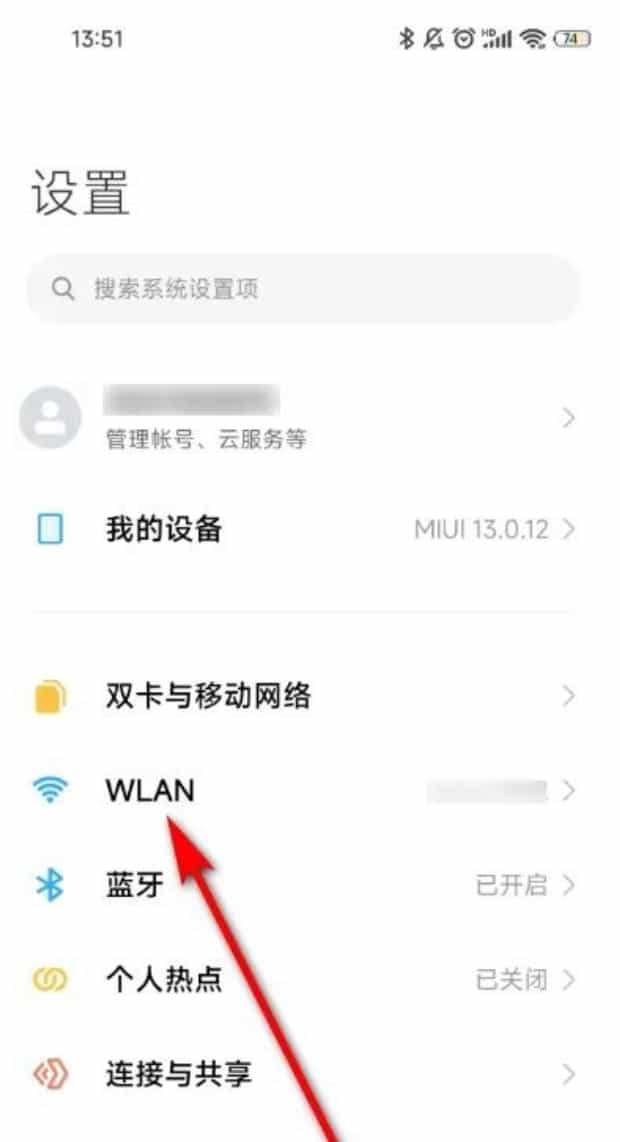Open 蓝牙 Bluetooth settings
620x1142 pixels.
[x=300, y=885]
